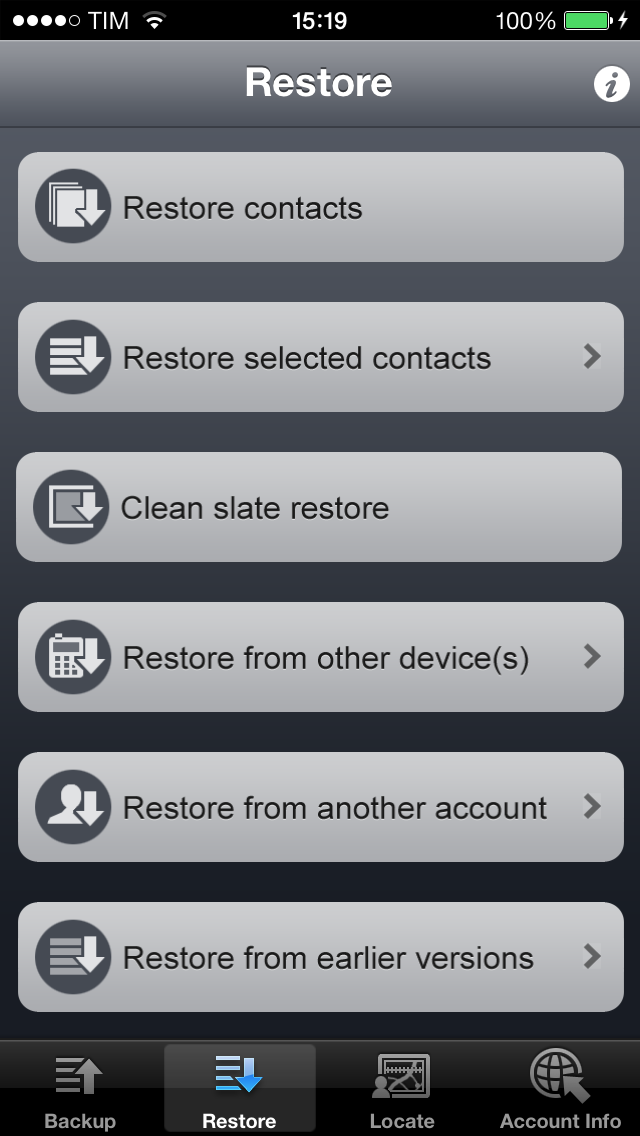Open Restore selected contacts
The height and width of the screenshot is (1136, 640).
coord(320,358)
